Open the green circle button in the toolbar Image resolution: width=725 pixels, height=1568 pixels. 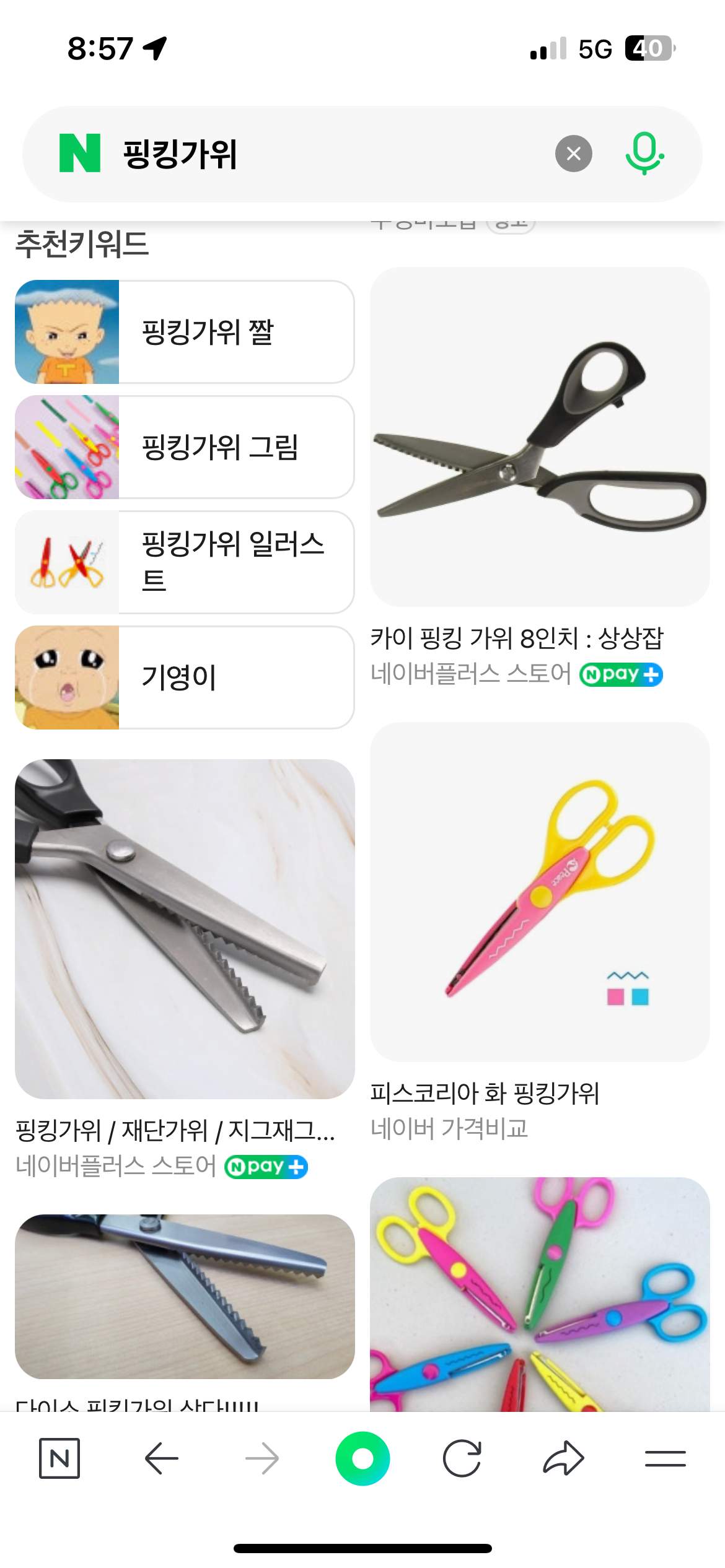point(362,1458)
